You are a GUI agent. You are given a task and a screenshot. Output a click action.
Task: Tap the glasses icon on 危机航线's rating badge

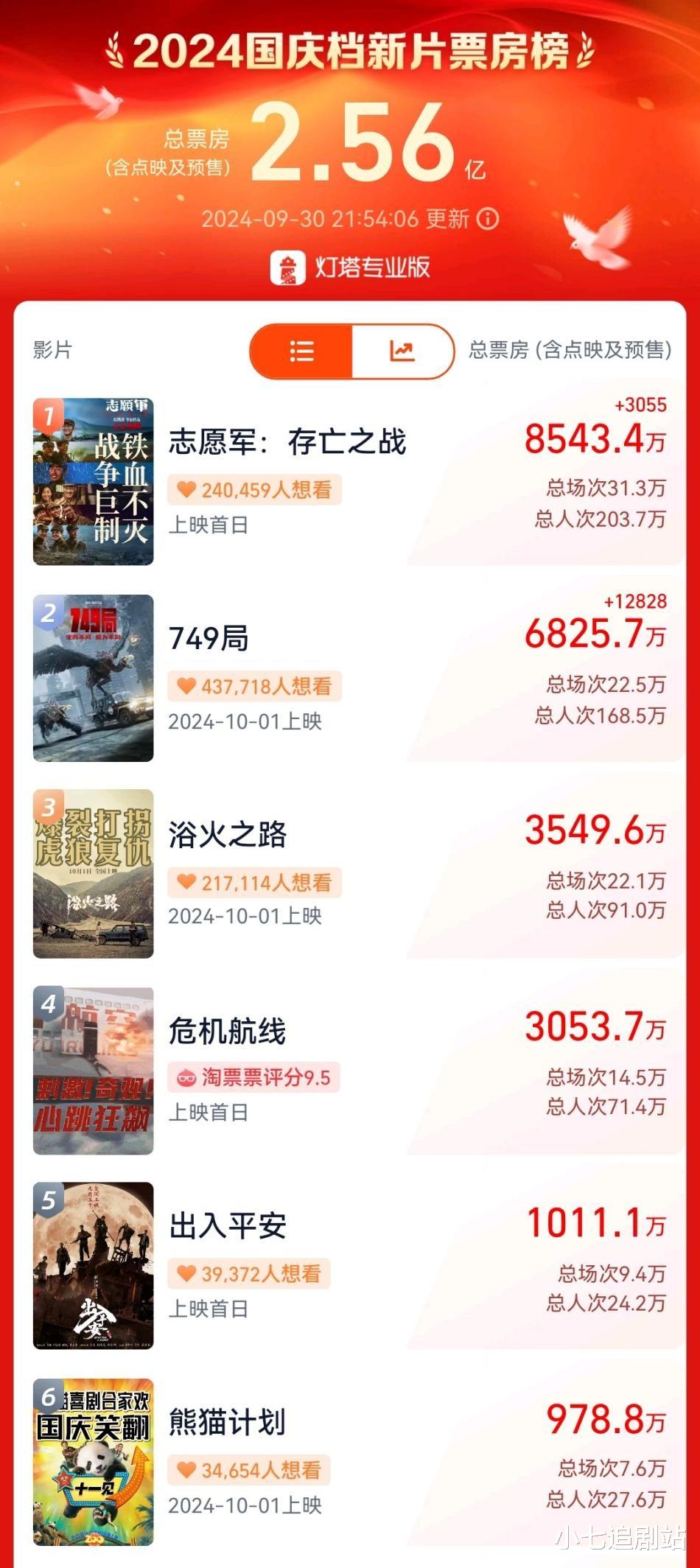(186, 1077)
